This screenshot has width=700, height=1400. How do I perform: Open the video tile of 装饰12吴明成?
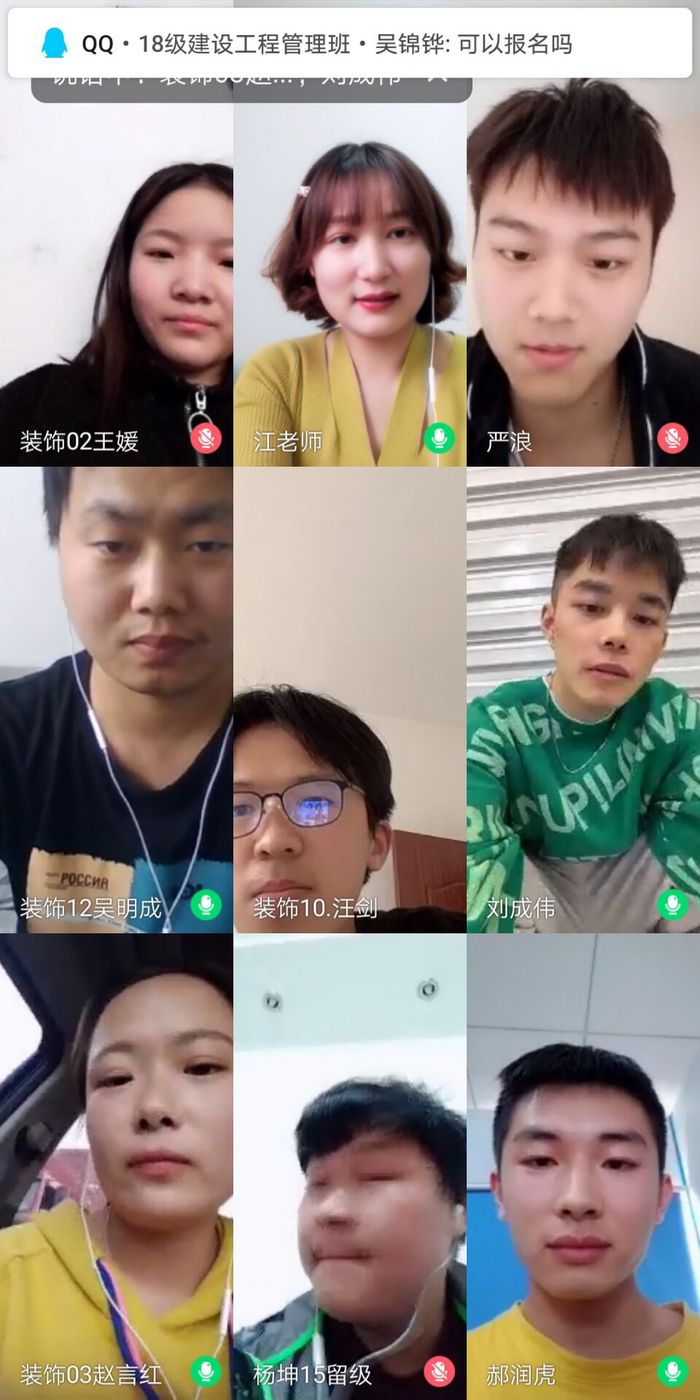tap(116, 700)
